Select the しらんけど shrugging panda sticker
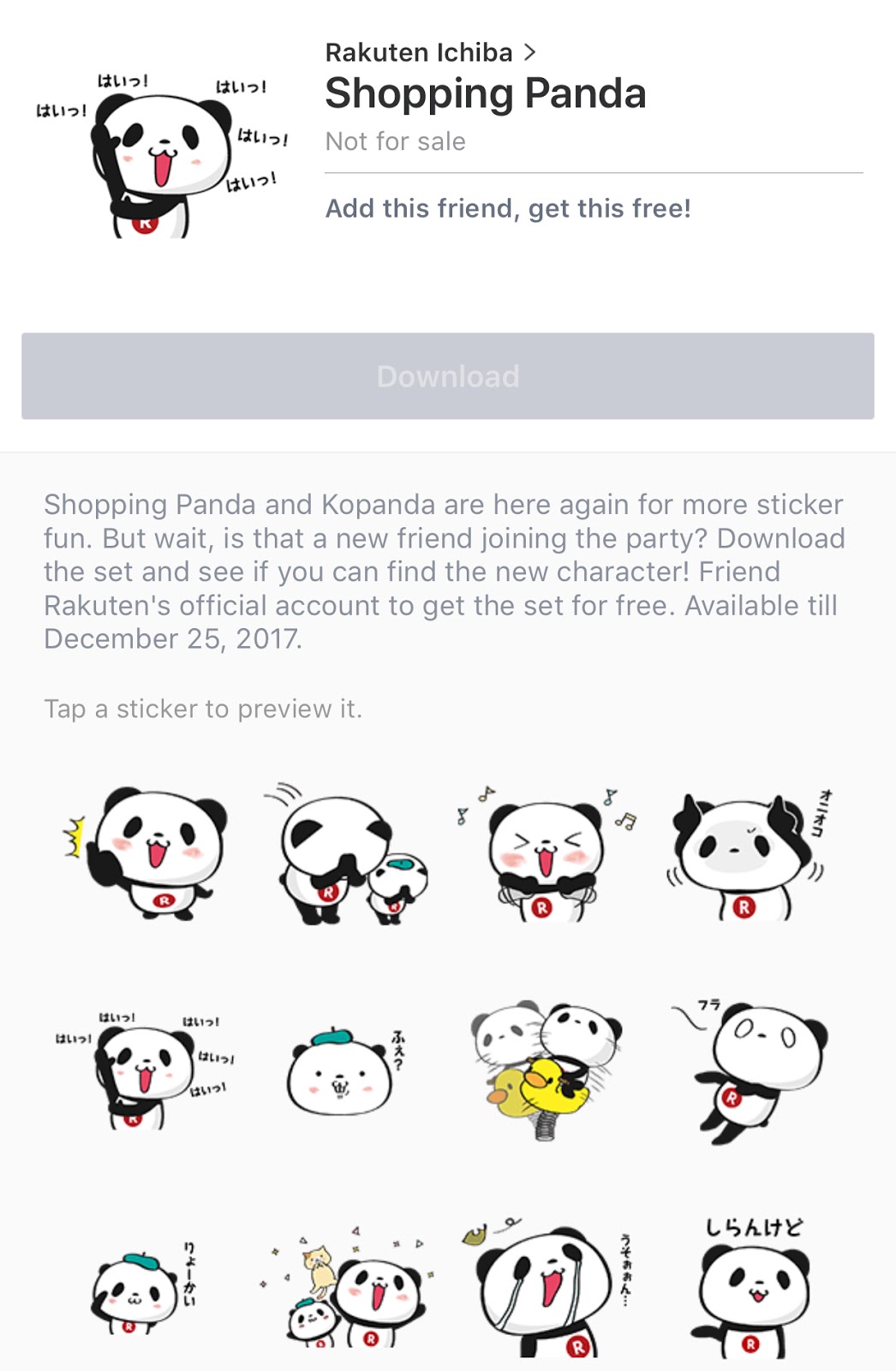This screenshot has width=896, height=1371. (x=754, y=1285)
